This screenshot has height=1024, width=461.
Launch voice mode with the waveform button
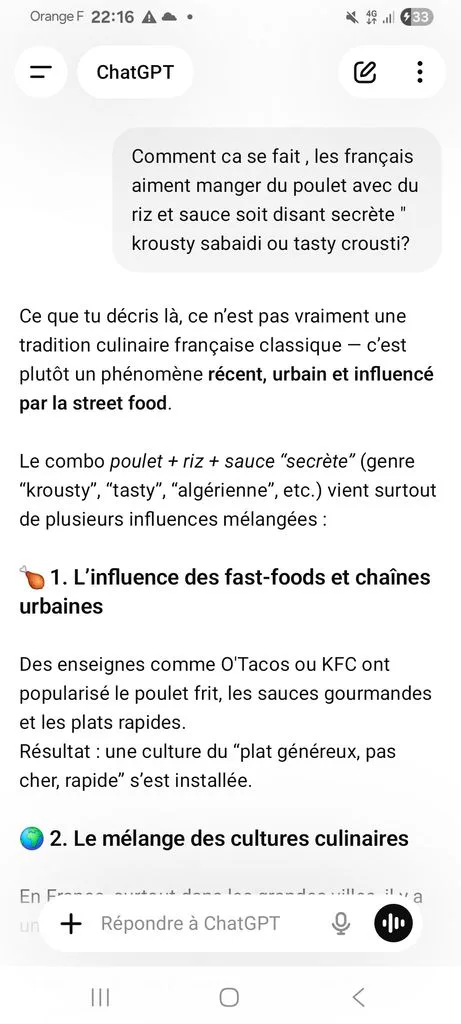coord(394,923)
